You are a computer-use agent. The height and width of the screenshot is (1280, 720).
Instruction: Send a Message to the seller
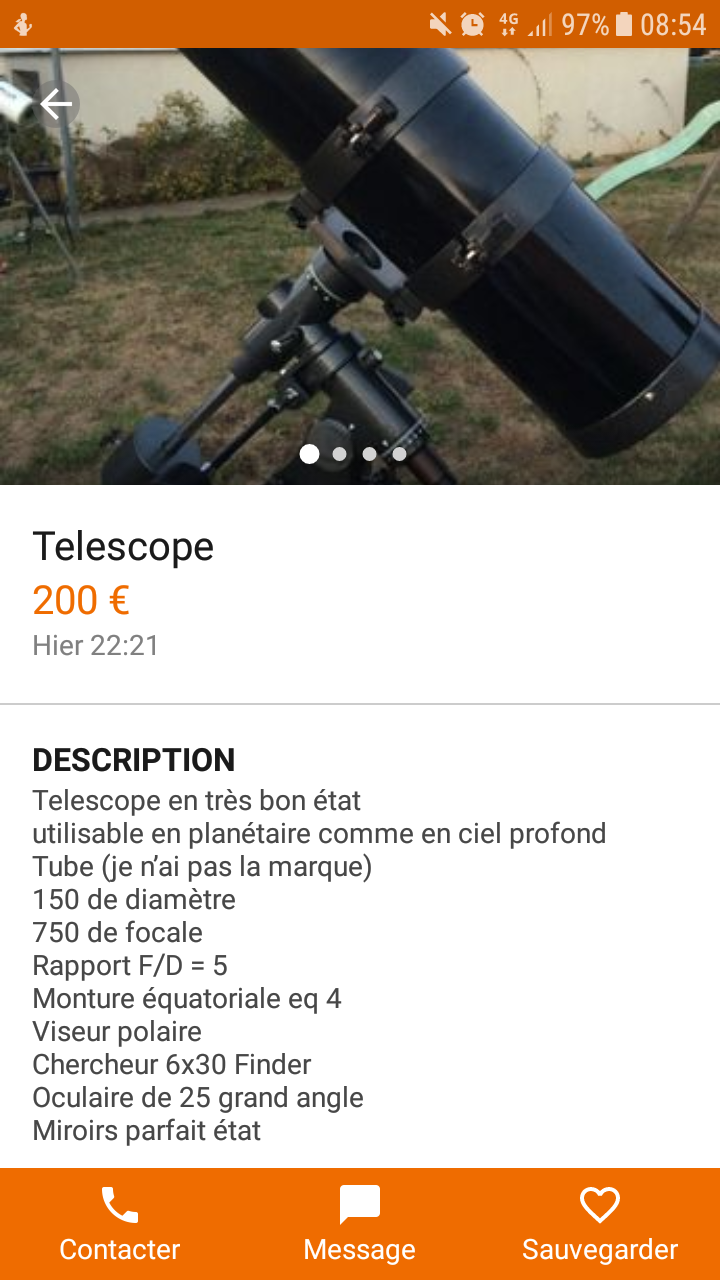pos(360,1224)
